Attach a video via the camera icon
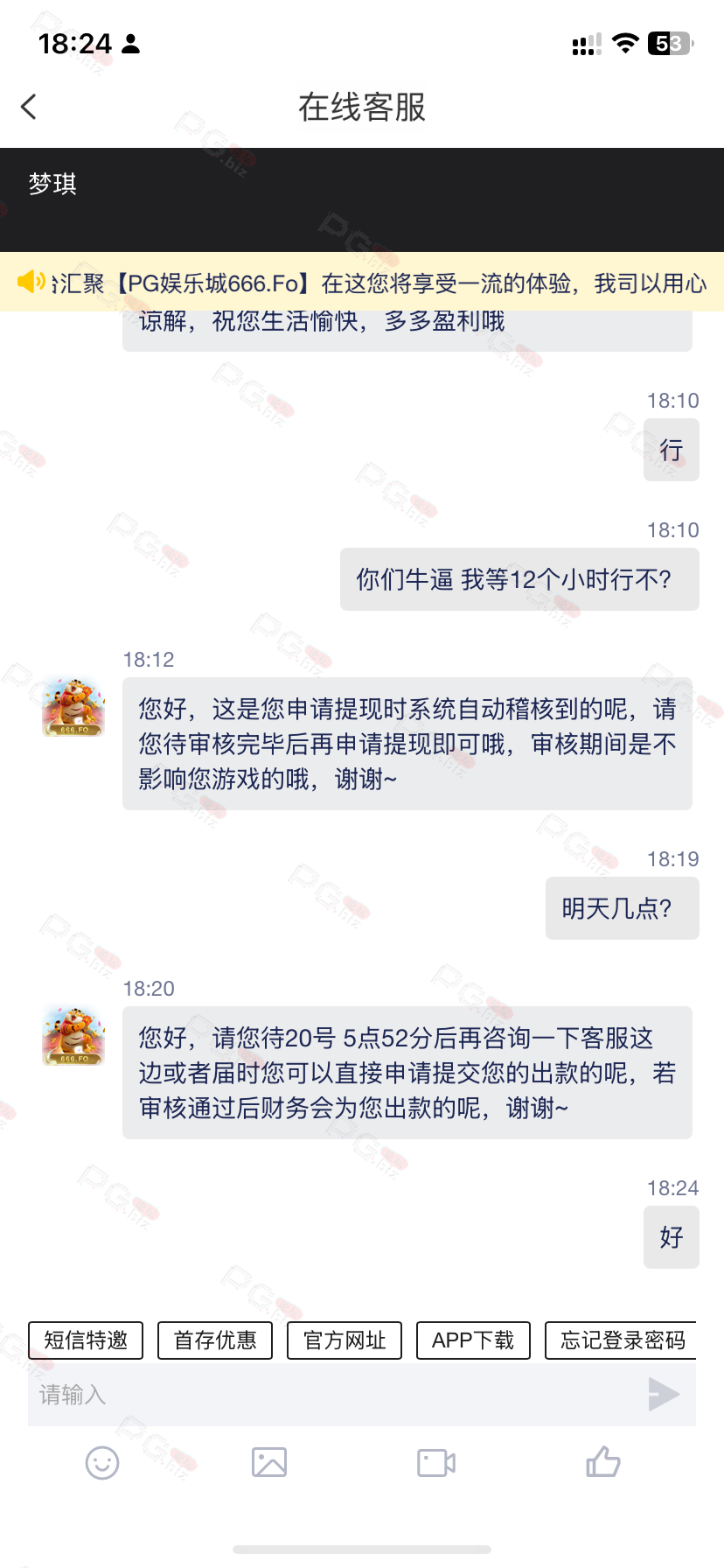 [x=436, y=1462]
